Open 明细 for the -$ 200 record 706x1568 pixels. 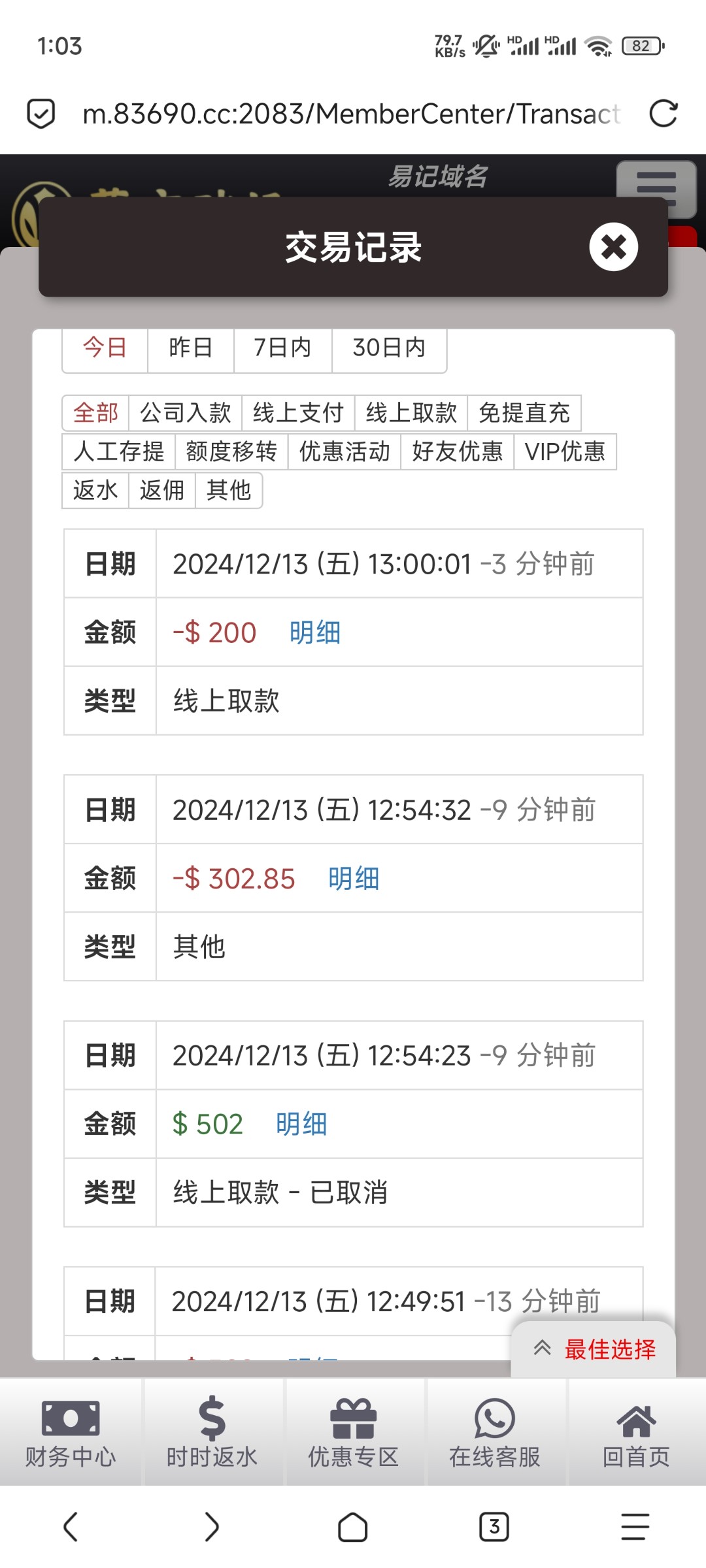(315, 632)
